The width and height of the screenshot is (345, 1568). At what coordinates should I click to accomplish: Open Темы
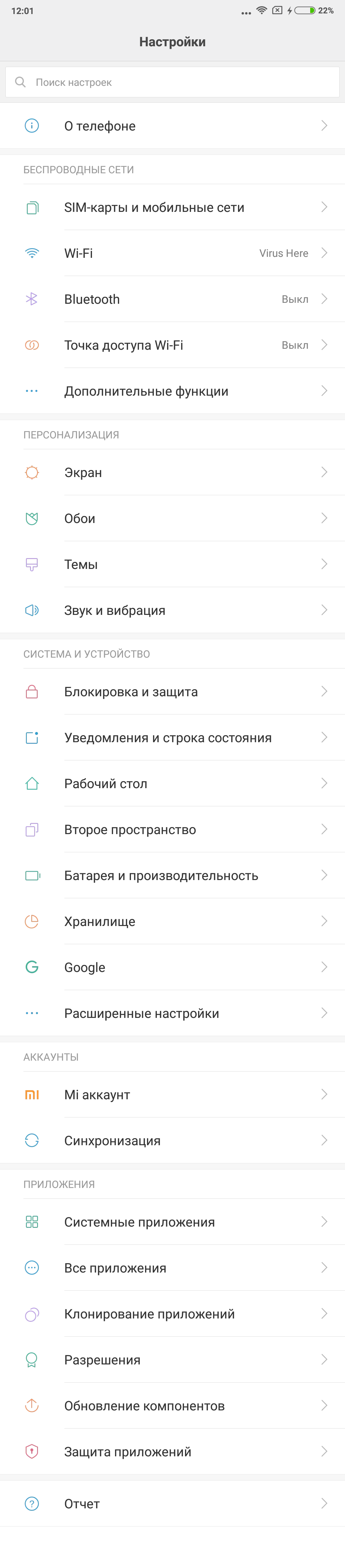click(172, 564)
